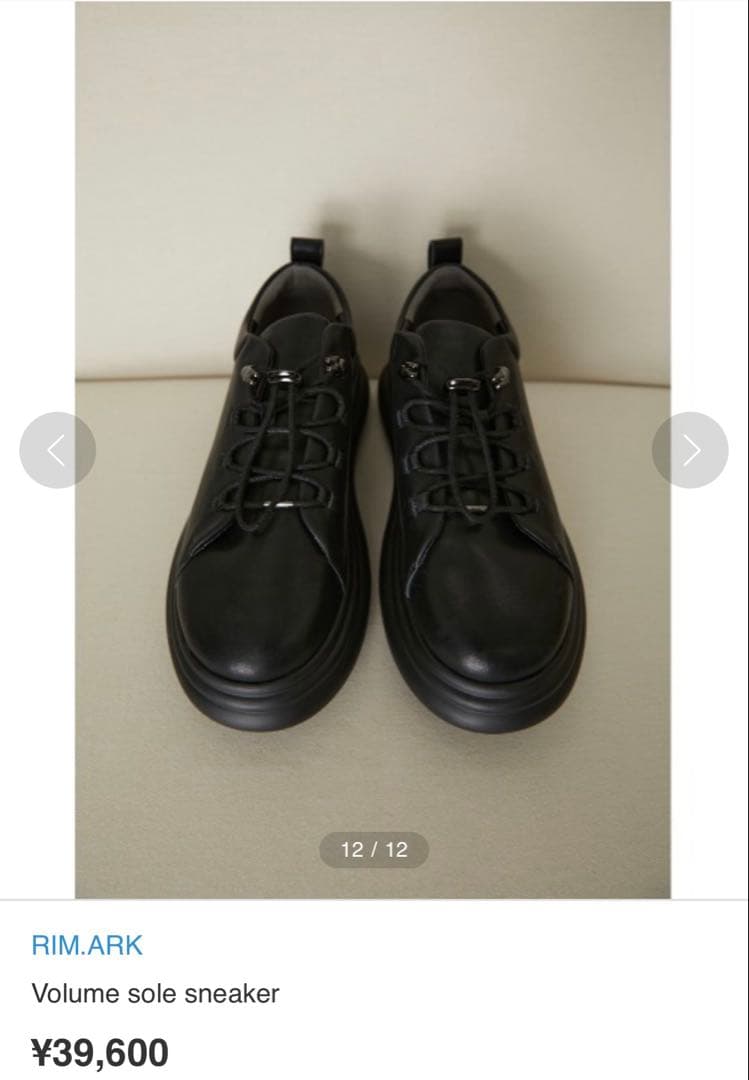Click the carousel area showing black sneakers
The height and width of the screenshot is (1080, 749).
374,450
